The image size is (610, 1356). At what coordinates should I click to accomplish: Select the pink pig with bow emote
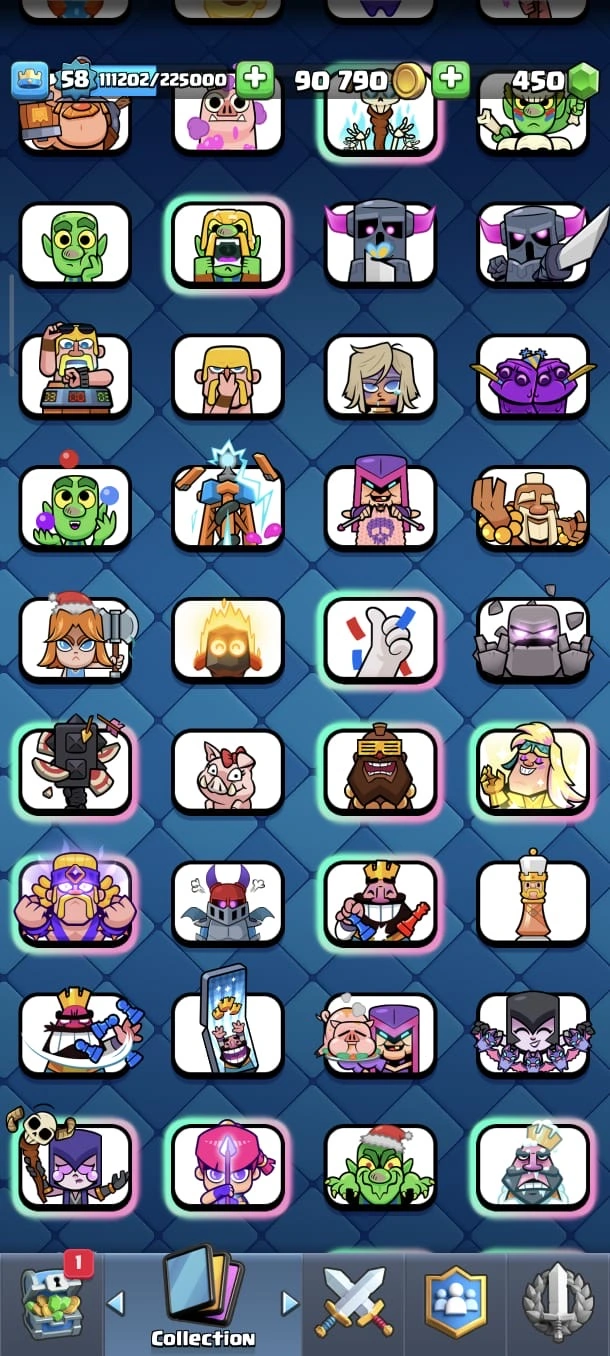(x=228, y=771)
